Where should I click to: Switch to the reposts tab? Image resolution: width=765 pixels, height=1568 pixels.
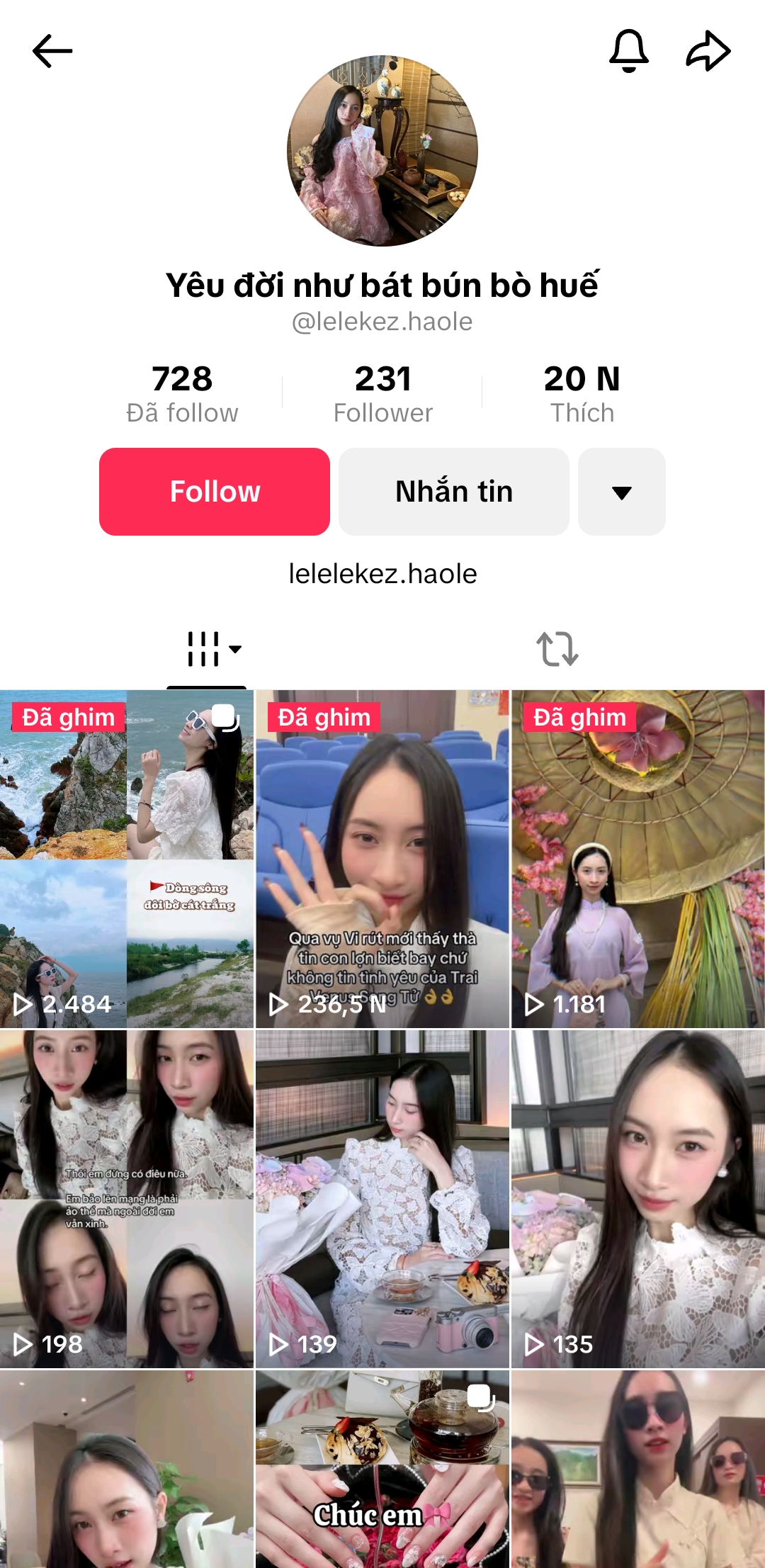pos(557,649)
